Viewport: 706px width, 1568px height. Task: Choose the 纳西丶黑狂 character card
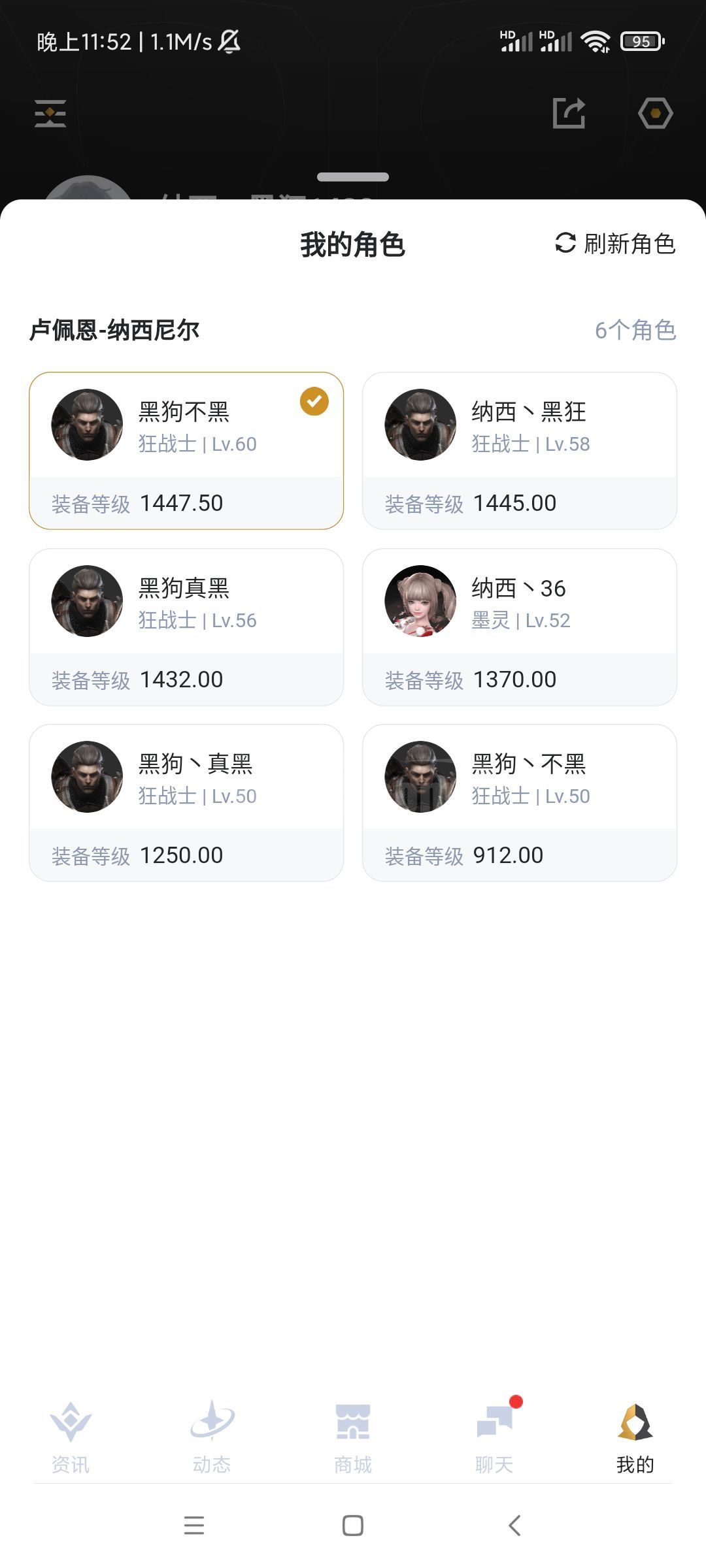pyautogui.click(x=520, y=450)
